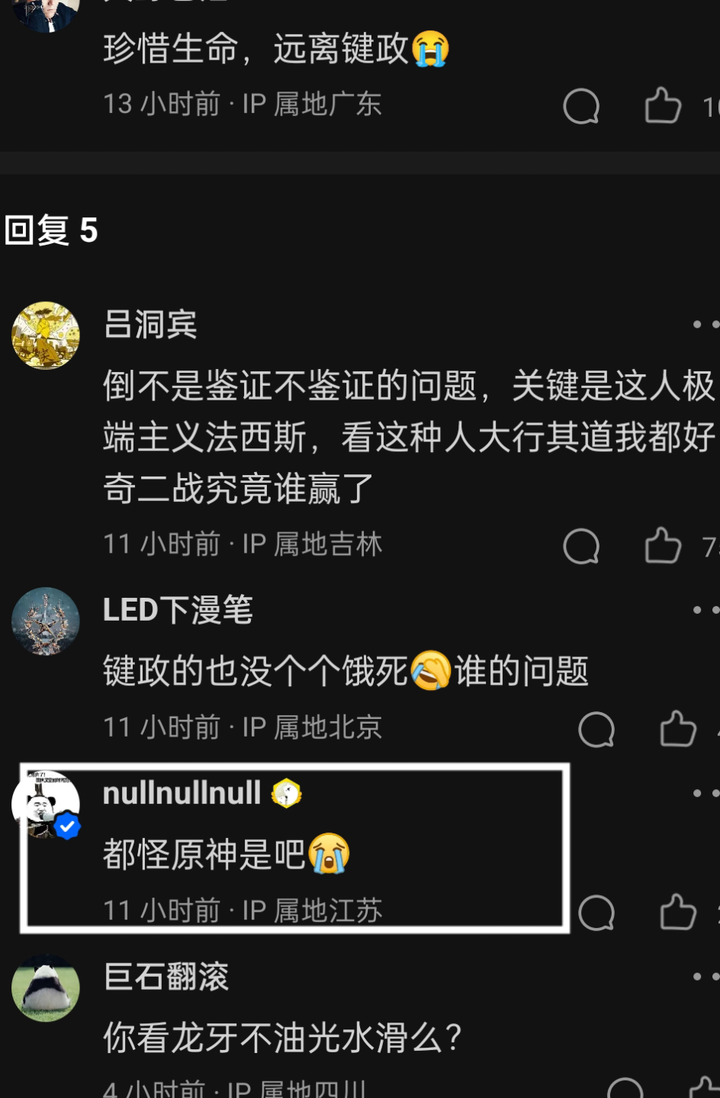Reply to LED下漫笔's comment
The width and height of the screenshot is (720, 1098).
[596, 729]
